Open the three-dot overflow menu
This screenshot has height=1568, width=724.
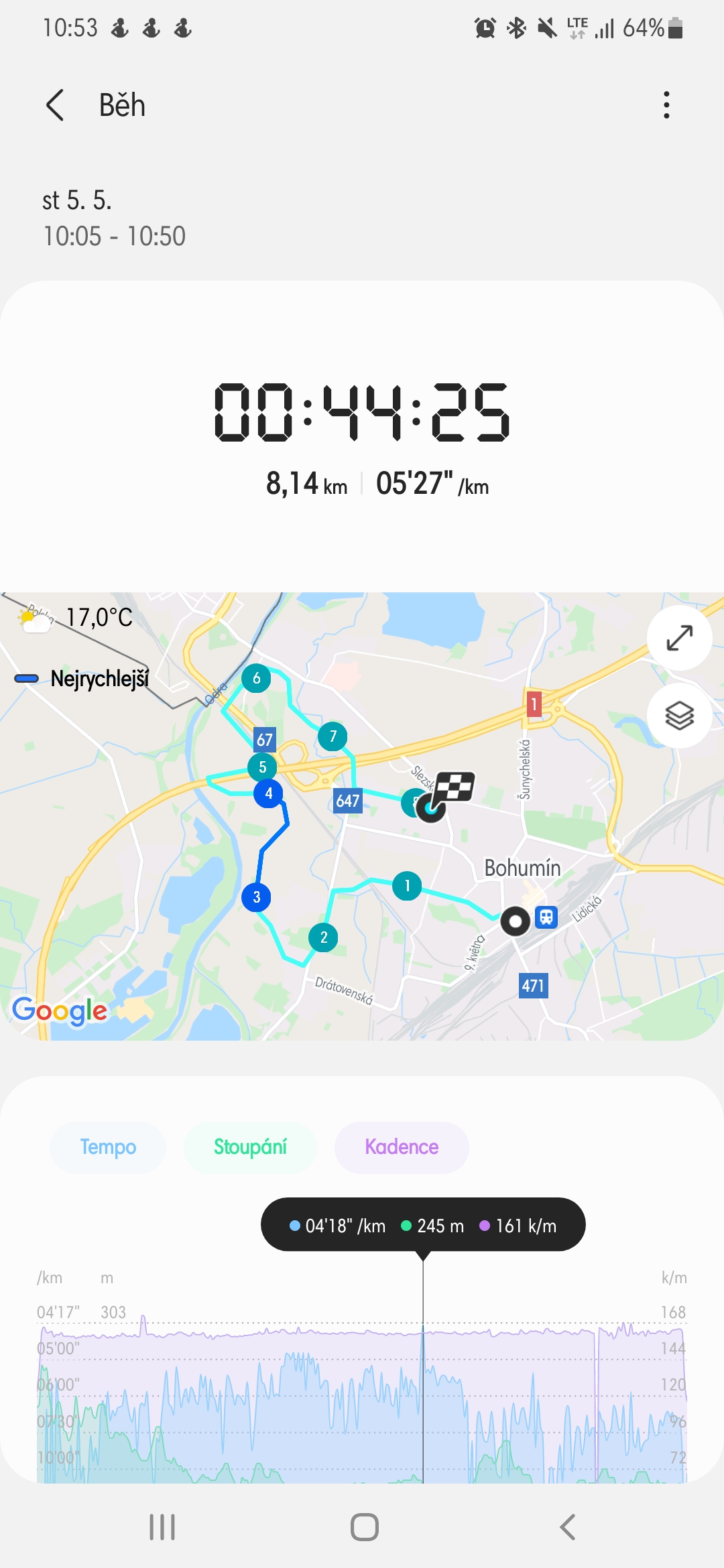click(666, 105)
